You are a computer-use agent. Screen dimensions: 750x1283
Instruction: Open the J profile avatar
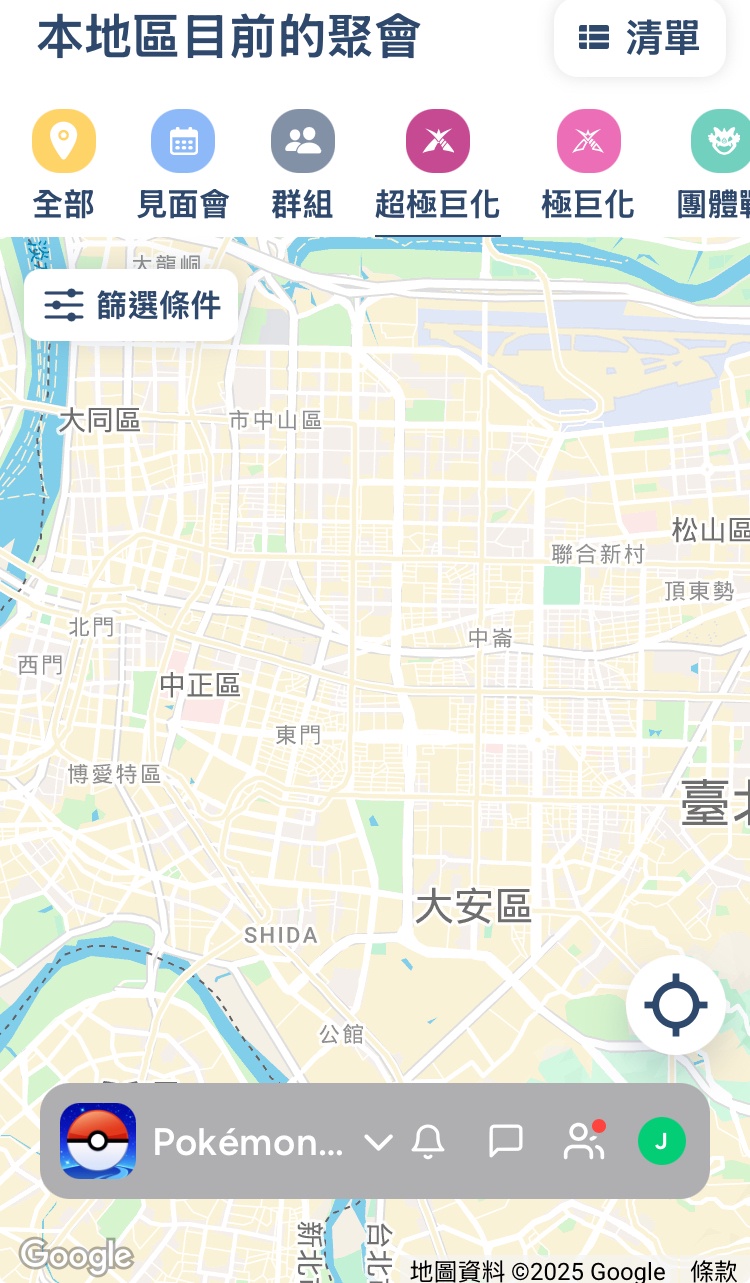click(x=662, y=1141)
